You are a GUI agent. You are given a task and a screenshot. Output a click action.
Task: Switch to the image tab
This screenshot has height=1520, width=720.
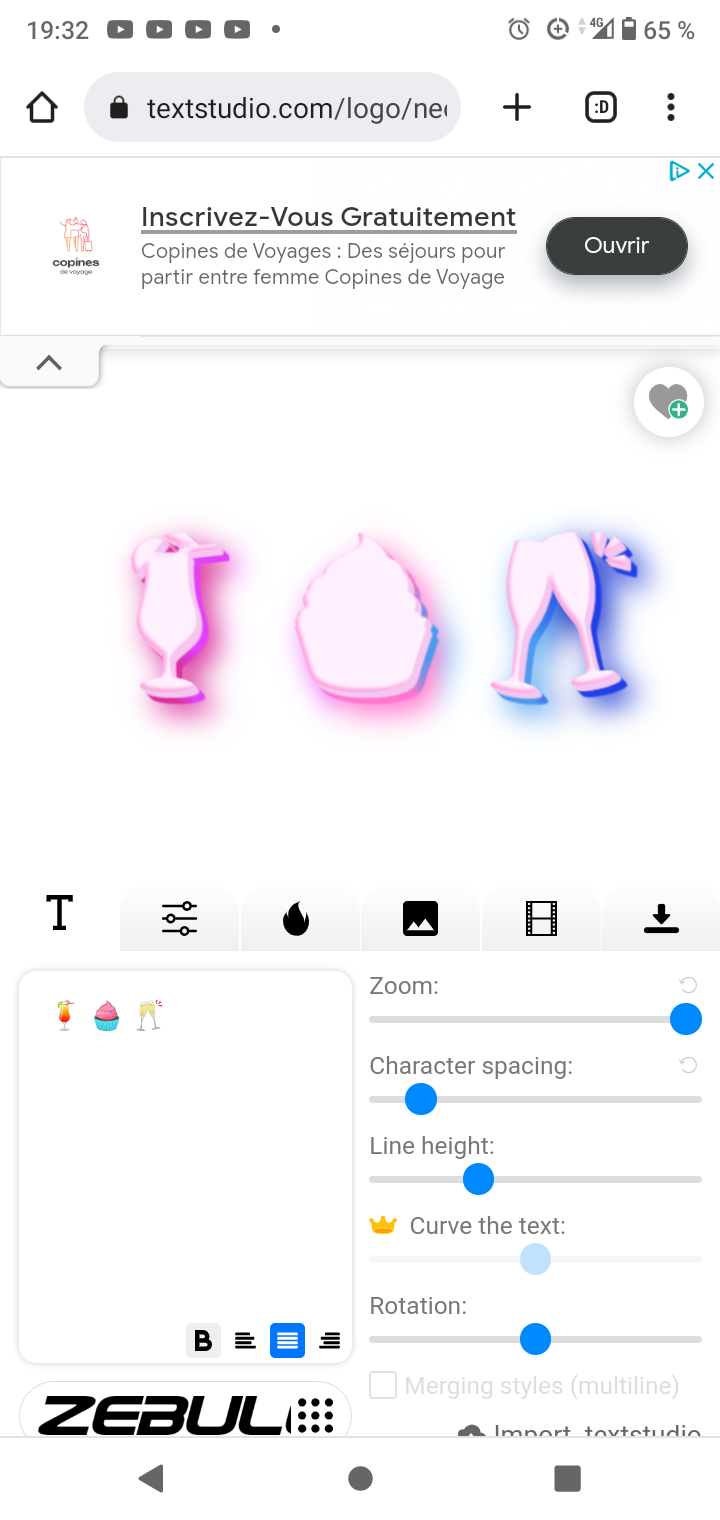click(x=420, y=918)
